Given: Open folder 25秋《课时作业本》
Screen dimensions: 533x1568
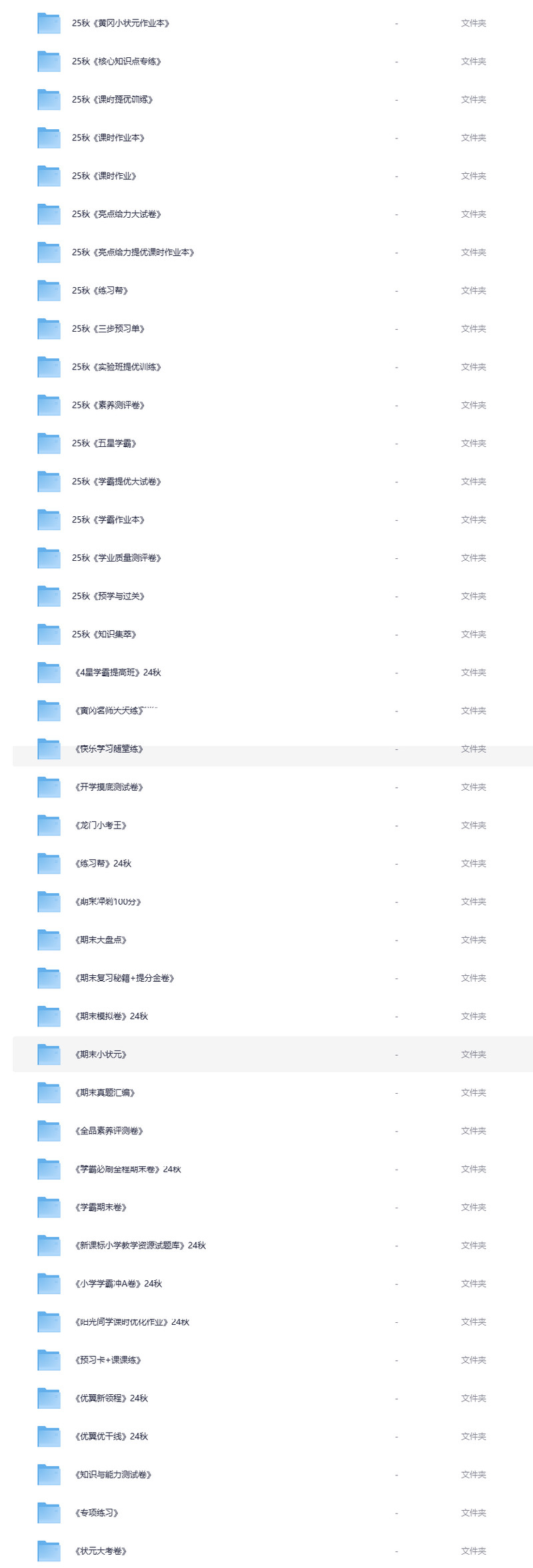Looking at the screenshot, I should coord(108,138).
